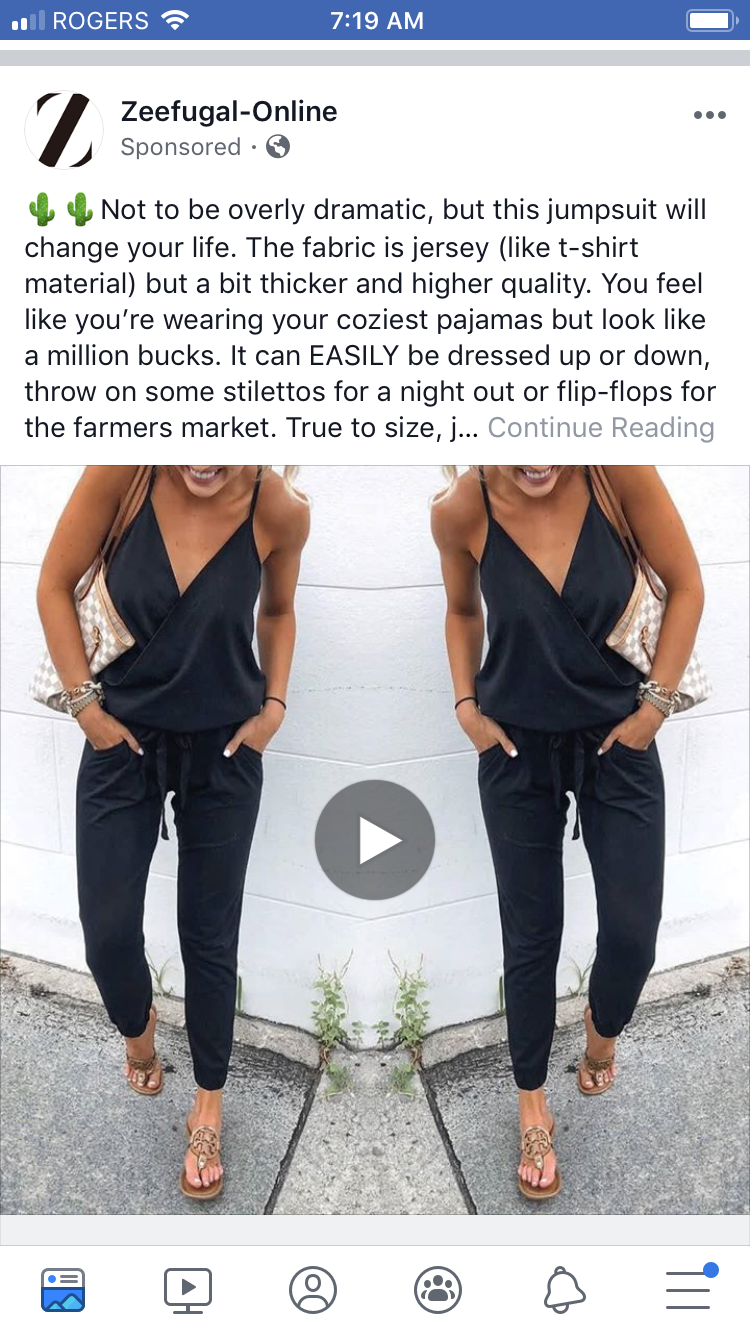The image size is (750, 1334).
Task: Switch to the Watch videos tab
Action: (188, 1290)
